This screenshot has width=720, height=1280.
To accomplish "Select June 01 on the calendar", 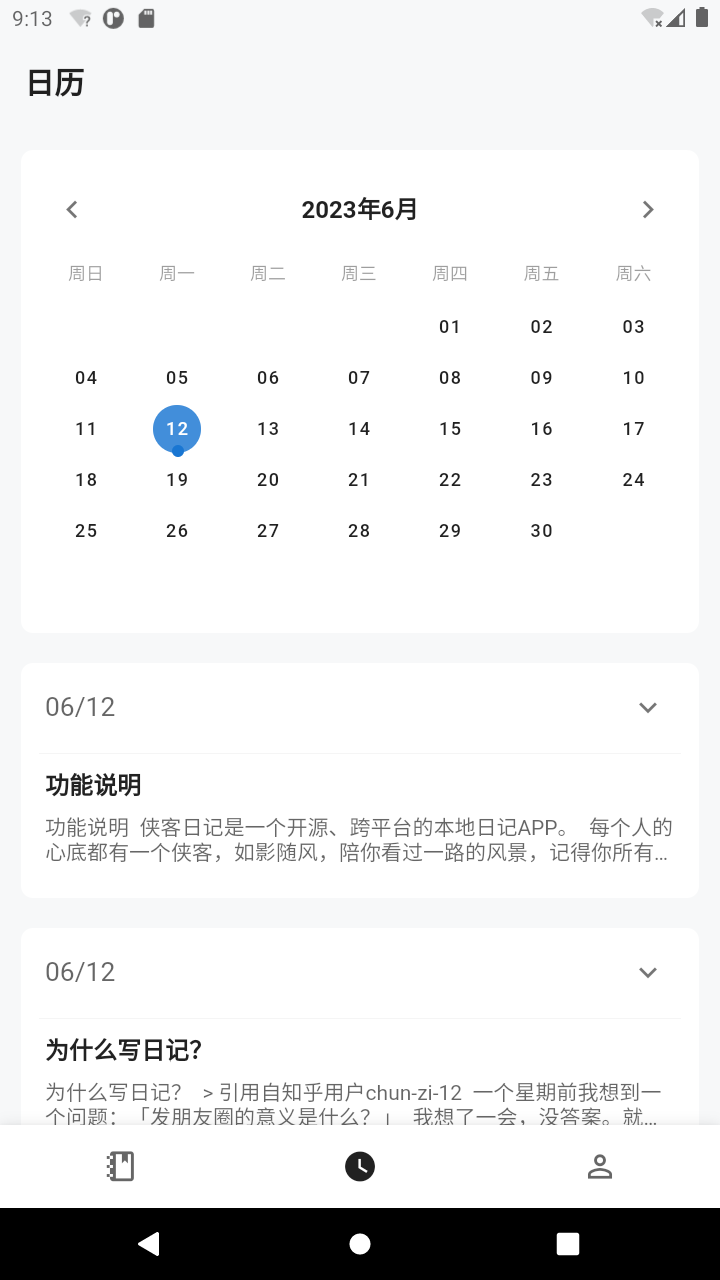I will (450, 326).
